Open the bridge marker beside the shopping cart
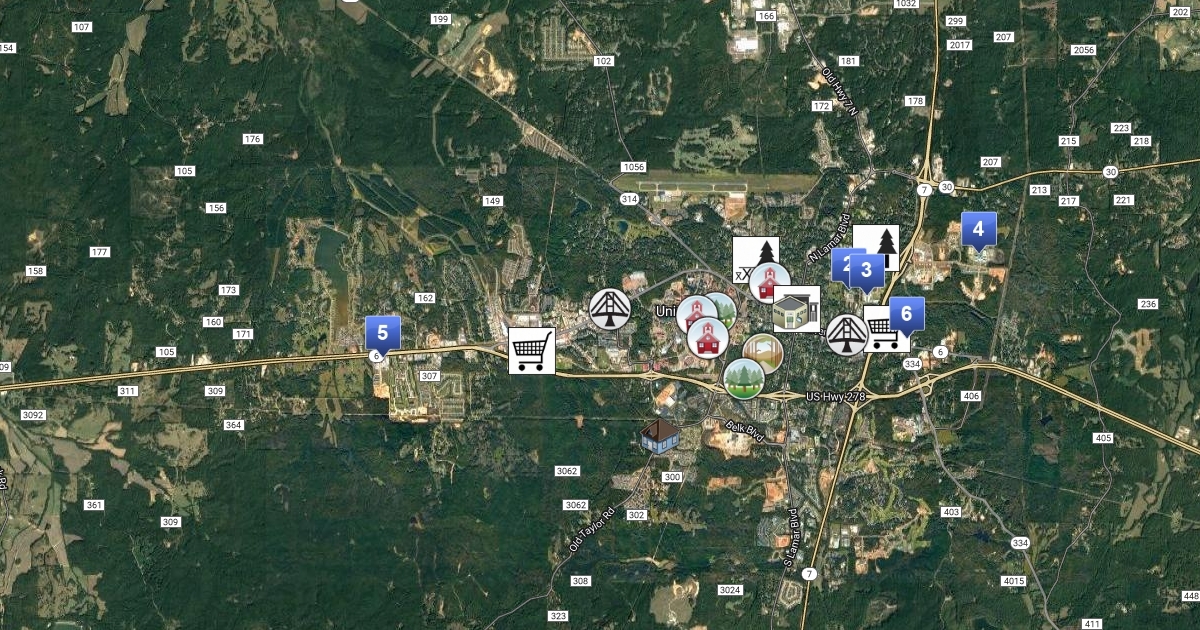The height and width of the screenshot is (630, 1200). (846, 334)
